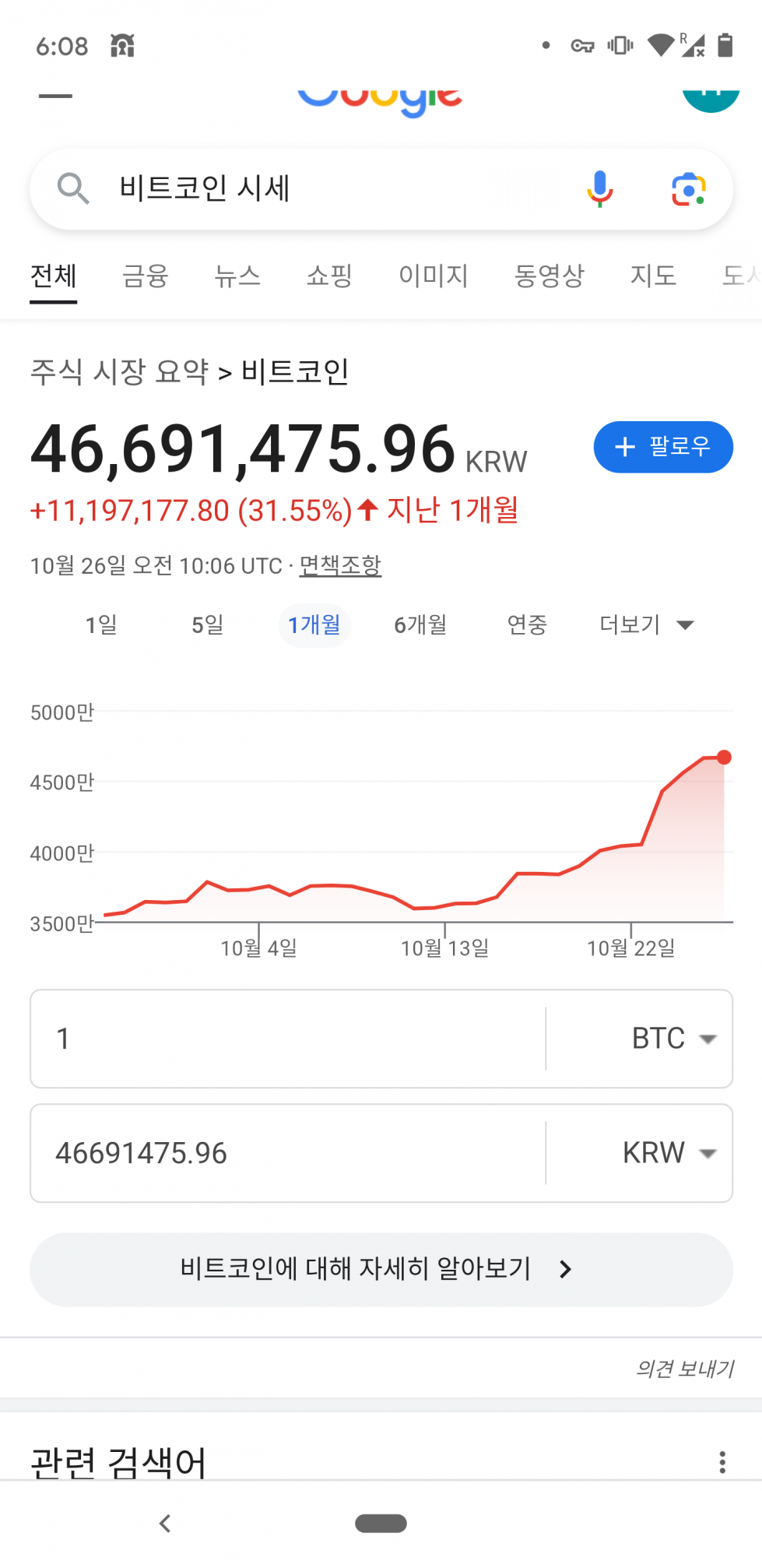Viewport: 762px width, 1568px height.
Task: Tap 비트코인에 대해 자세히 알아보기 button
Action: (381, 1269)
